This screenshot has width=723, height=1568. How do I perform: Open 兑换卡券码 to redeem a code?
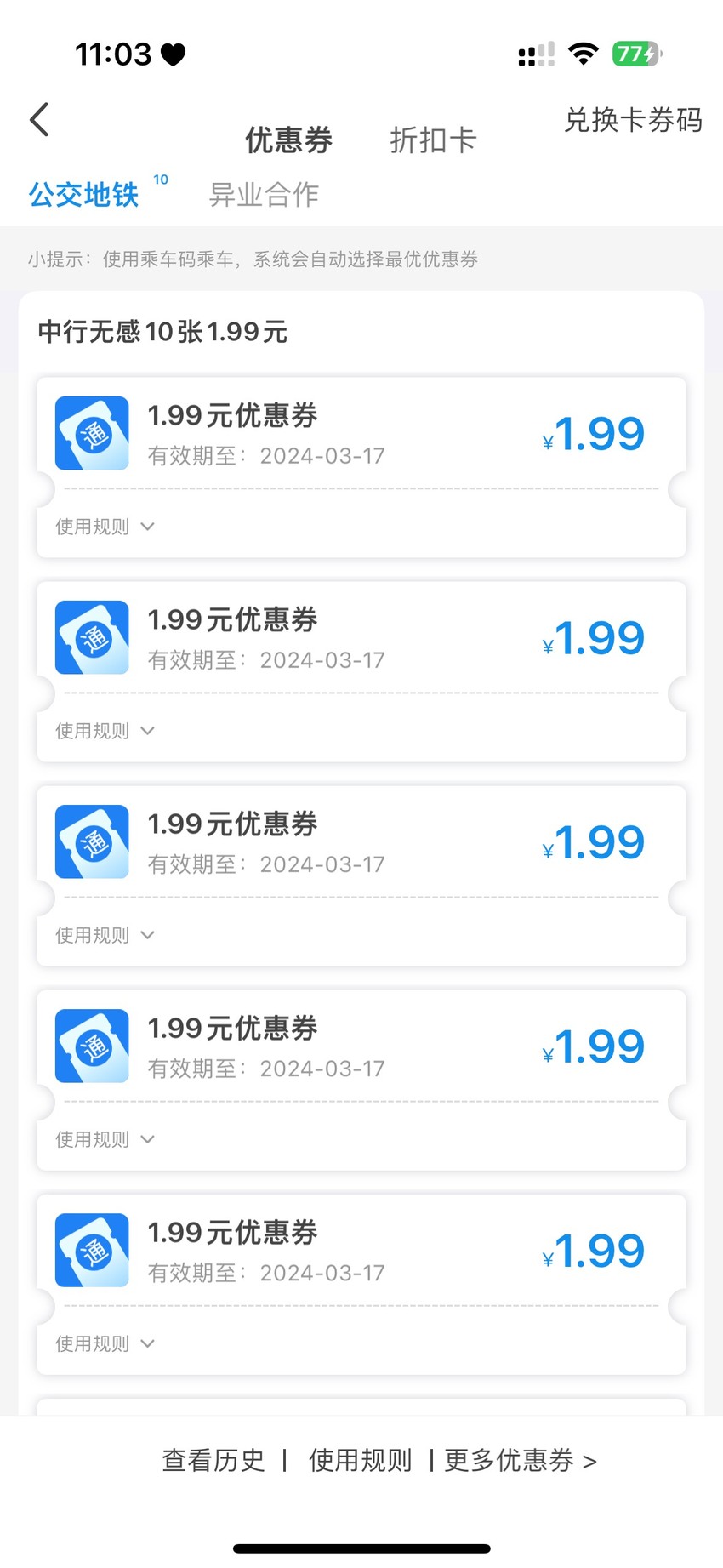[633, 120]
